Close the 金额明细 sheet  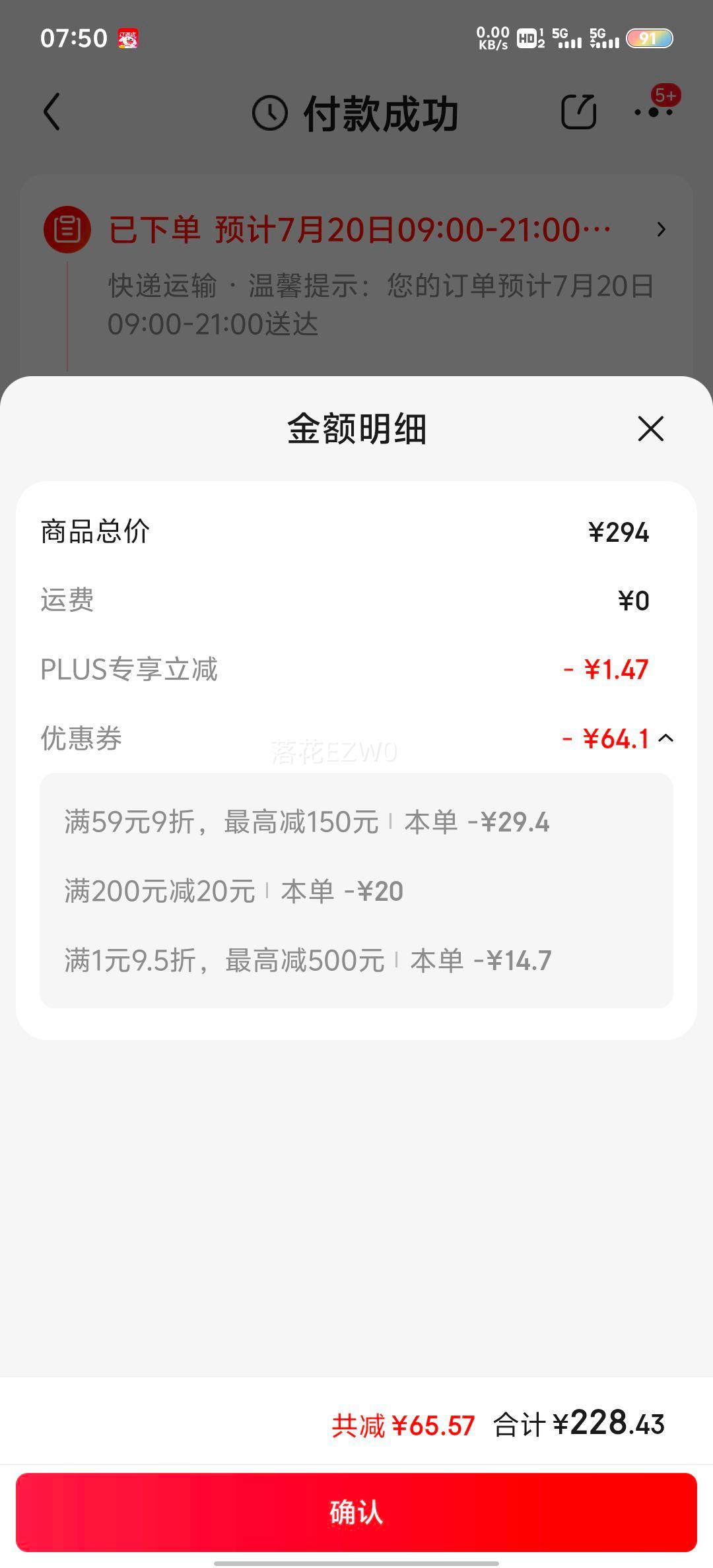click(650, 429)
